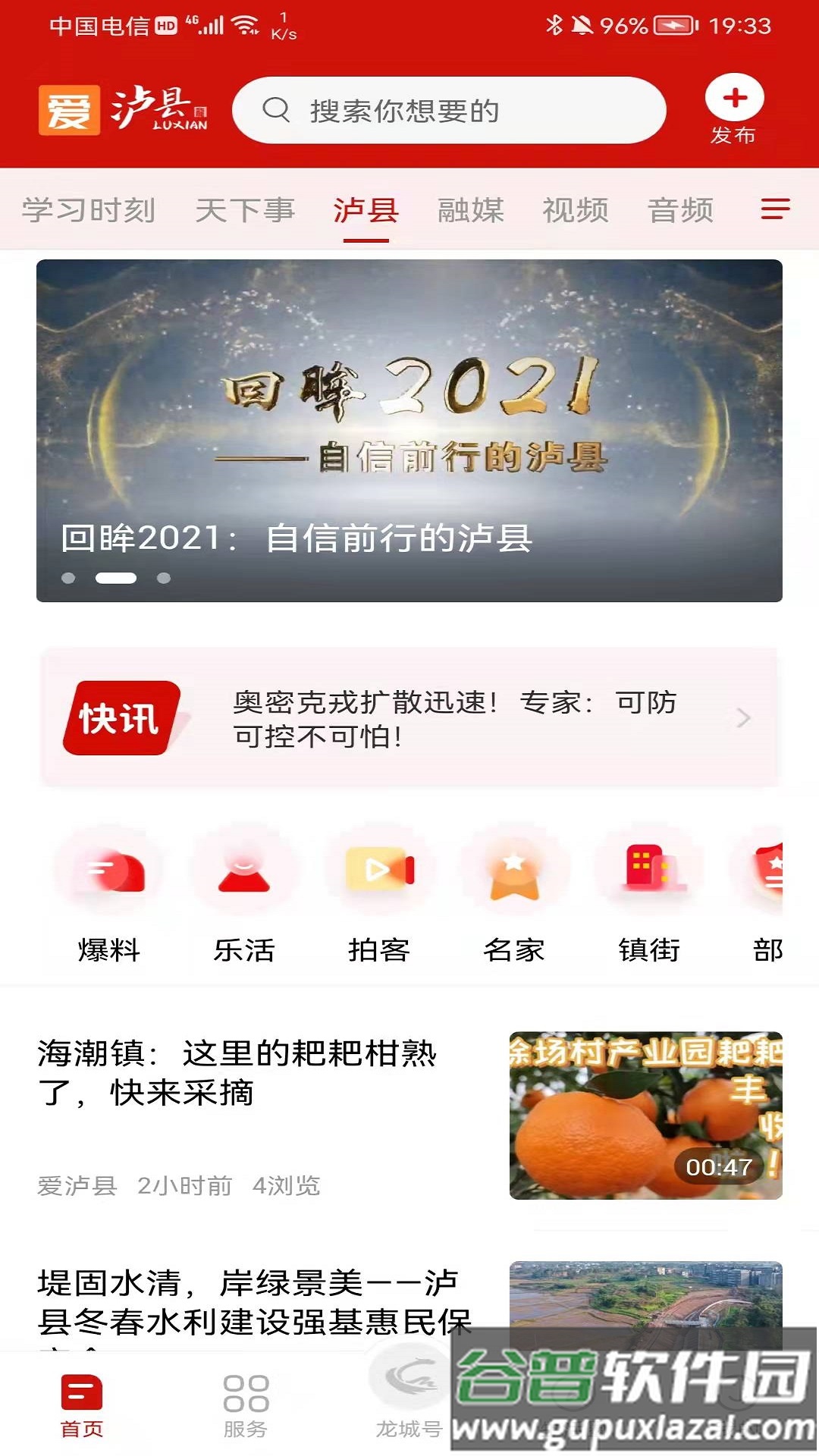Open the channel list via hamburger icon
Screen dimensions: 819x1456
[773, 210]
